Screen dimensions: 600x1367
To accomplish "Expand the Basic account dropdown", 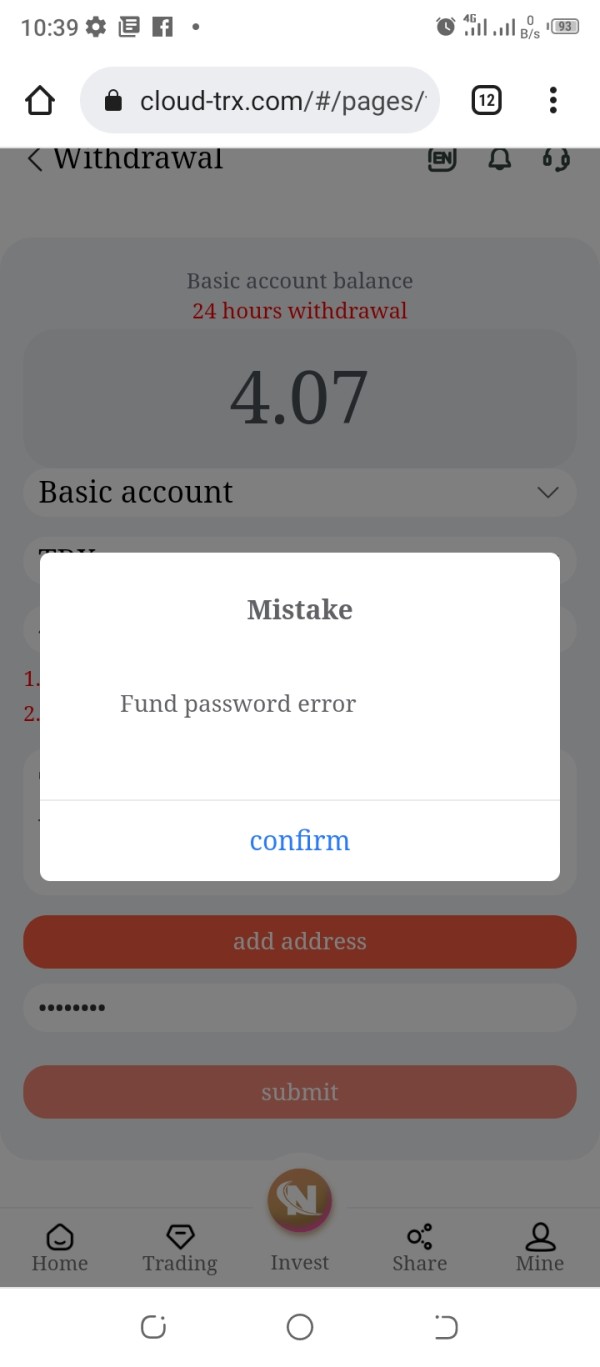I will [300, 492].
